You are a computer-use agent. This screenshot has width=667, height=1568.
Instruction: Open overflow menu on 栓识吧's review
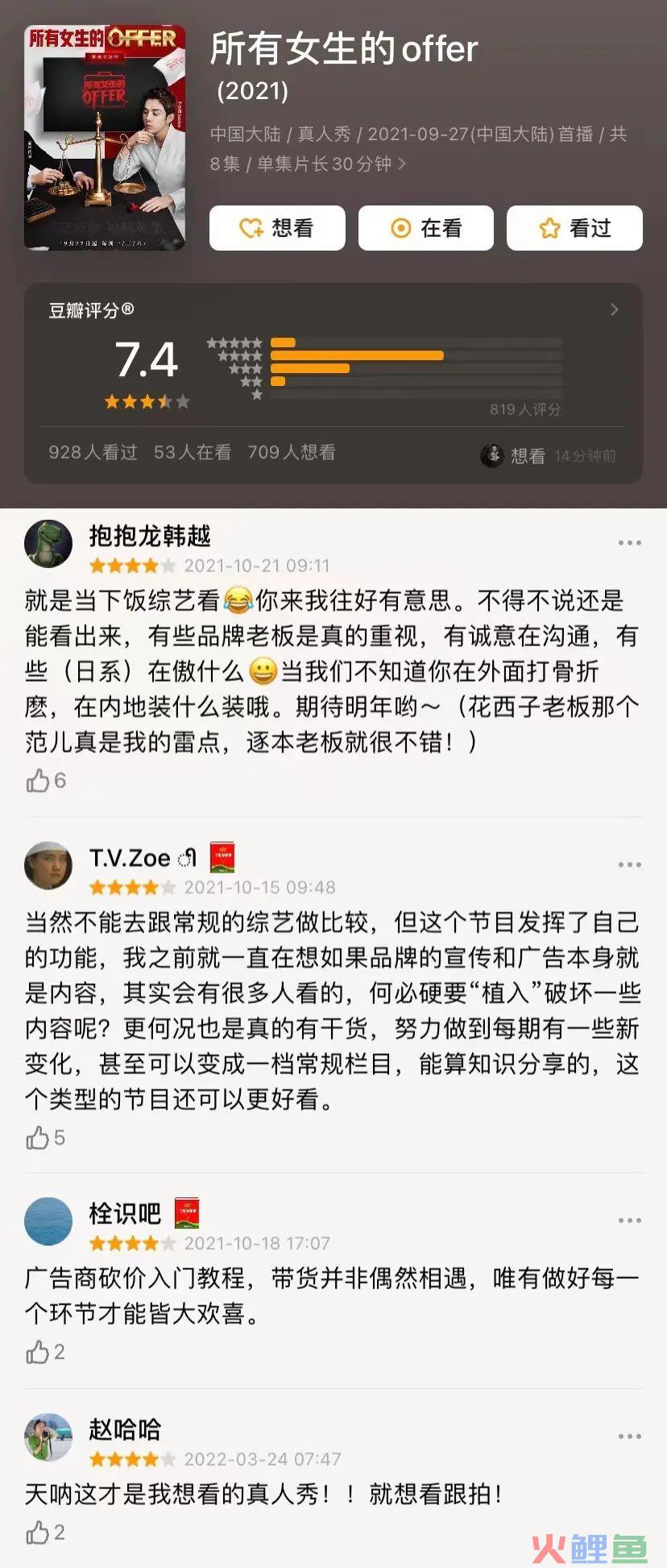tap(629, 1220)
